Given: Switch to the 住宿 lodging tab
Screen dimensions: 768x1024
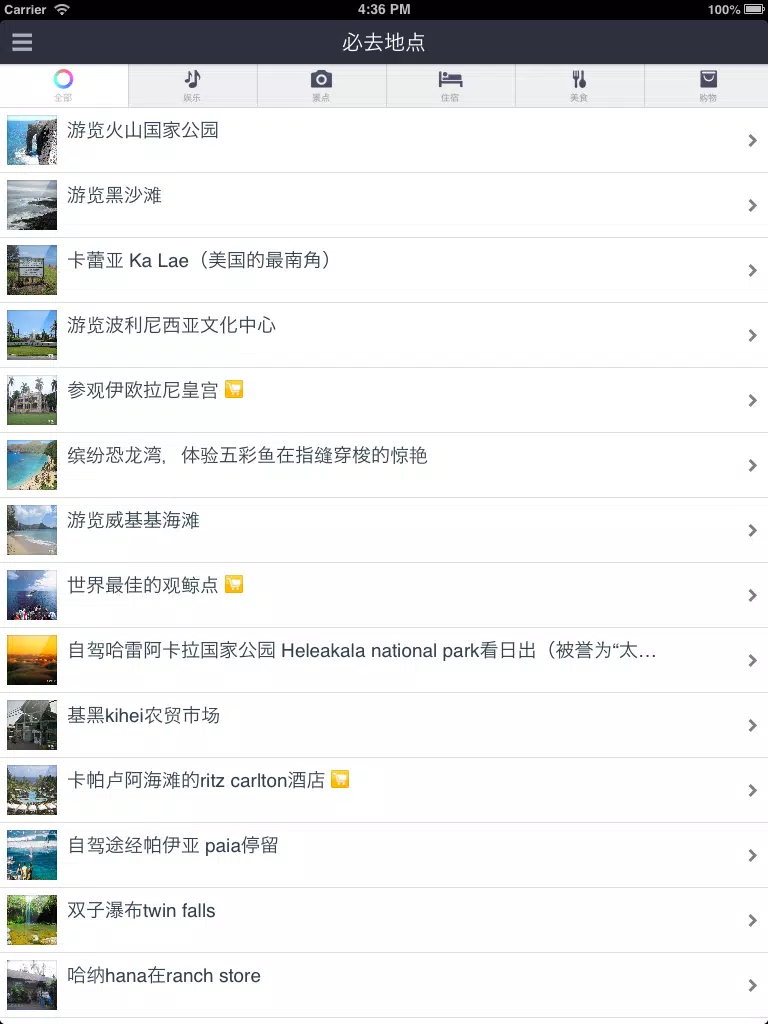Looking at the screenshot, I should pos(450,86).
